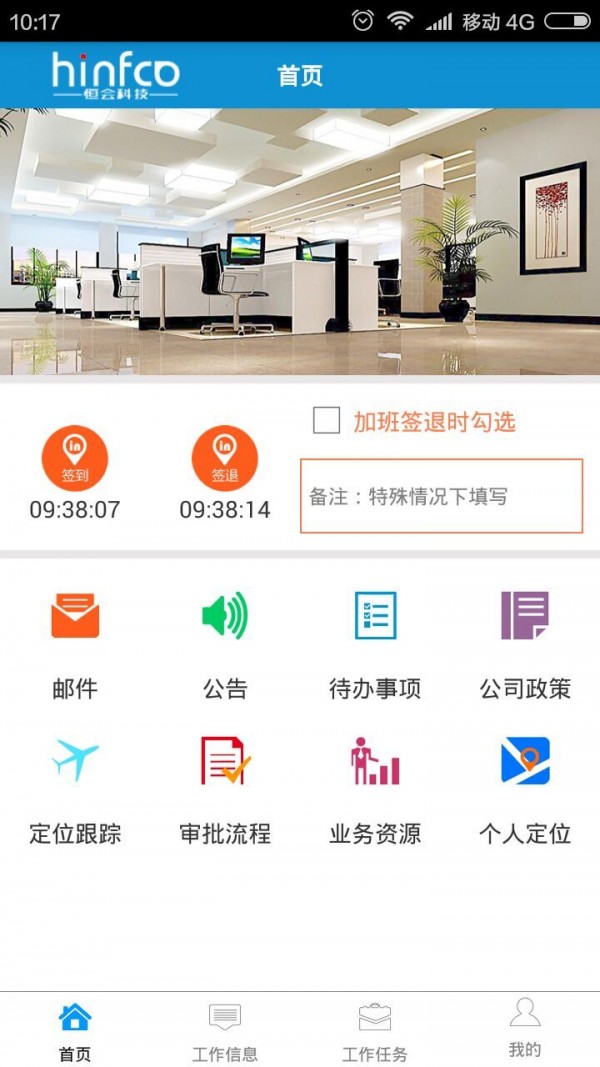This screenshot has width=600, height=1067.
Task: Select the 首页 home tab
Action: (75, 1030)
